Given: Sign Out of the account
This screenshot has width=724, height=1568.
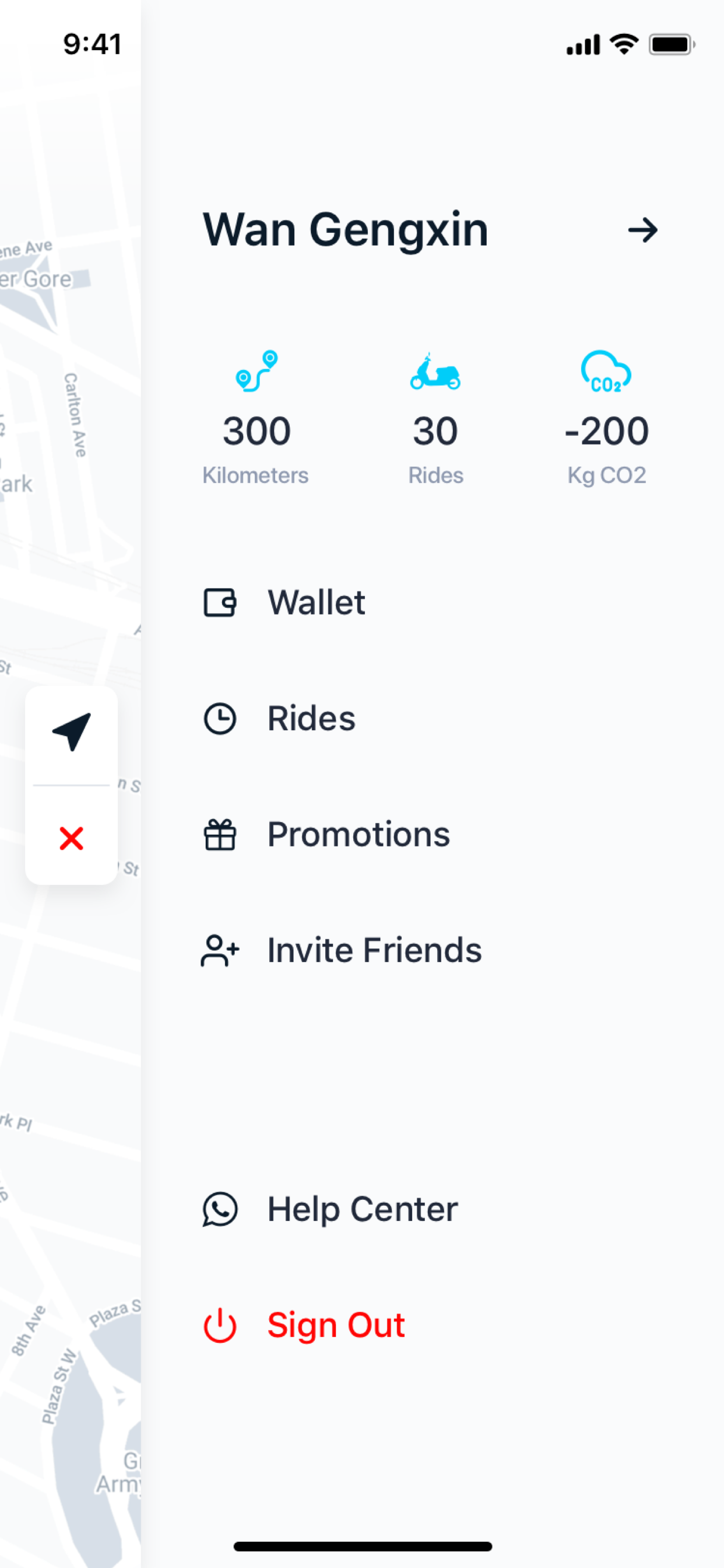Looking at the screenshot, I should tap(304, 1325).
